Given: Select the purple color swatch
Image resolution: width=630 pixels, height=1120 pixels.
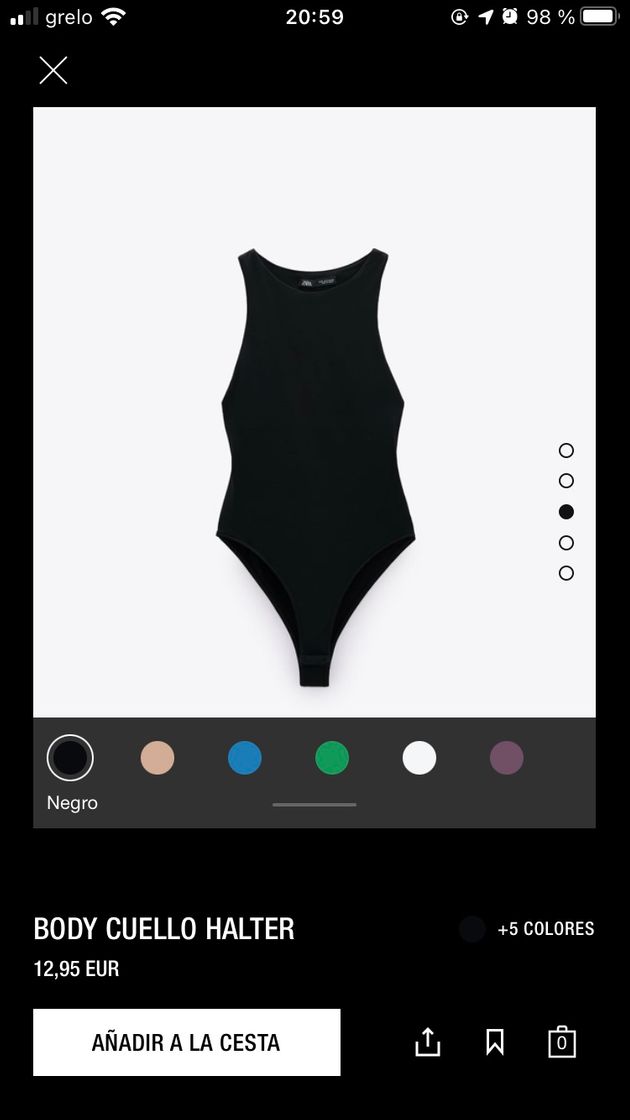Looking at the screenshot, I should 507,758.
